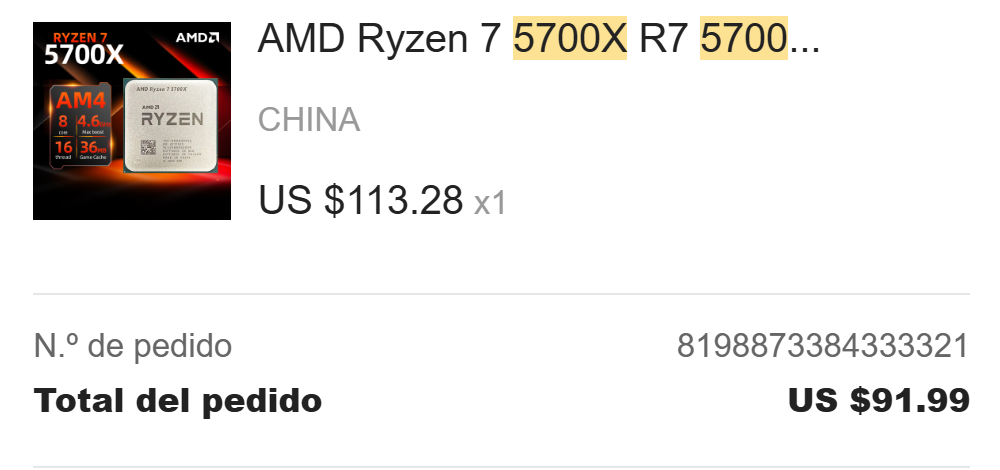
Task: Open the AMD Ryzen 7 5700X order details
Action: click(x=538, y=39)
